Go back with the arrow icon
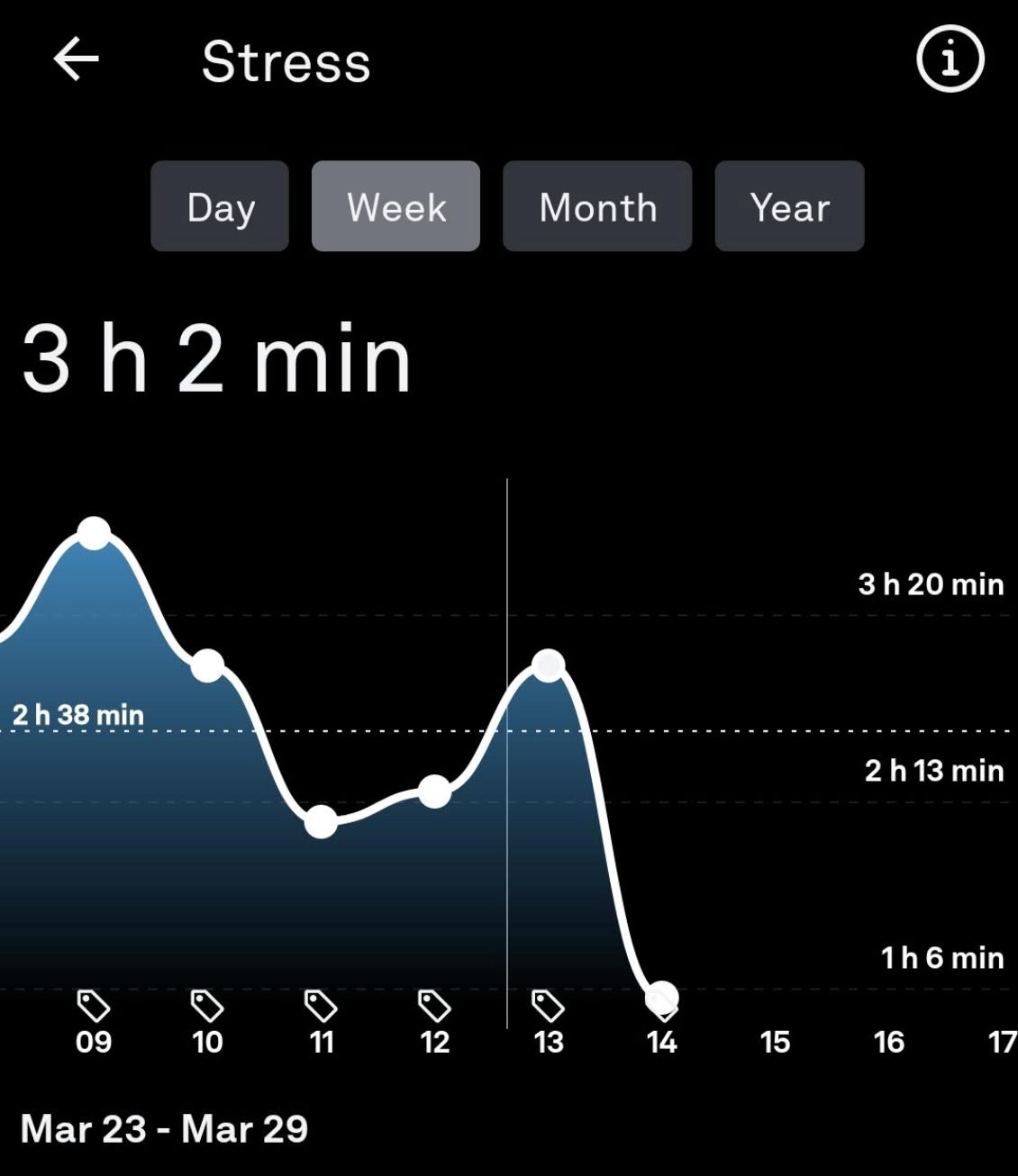1018x1176 pixels. (x=76, y=60)
